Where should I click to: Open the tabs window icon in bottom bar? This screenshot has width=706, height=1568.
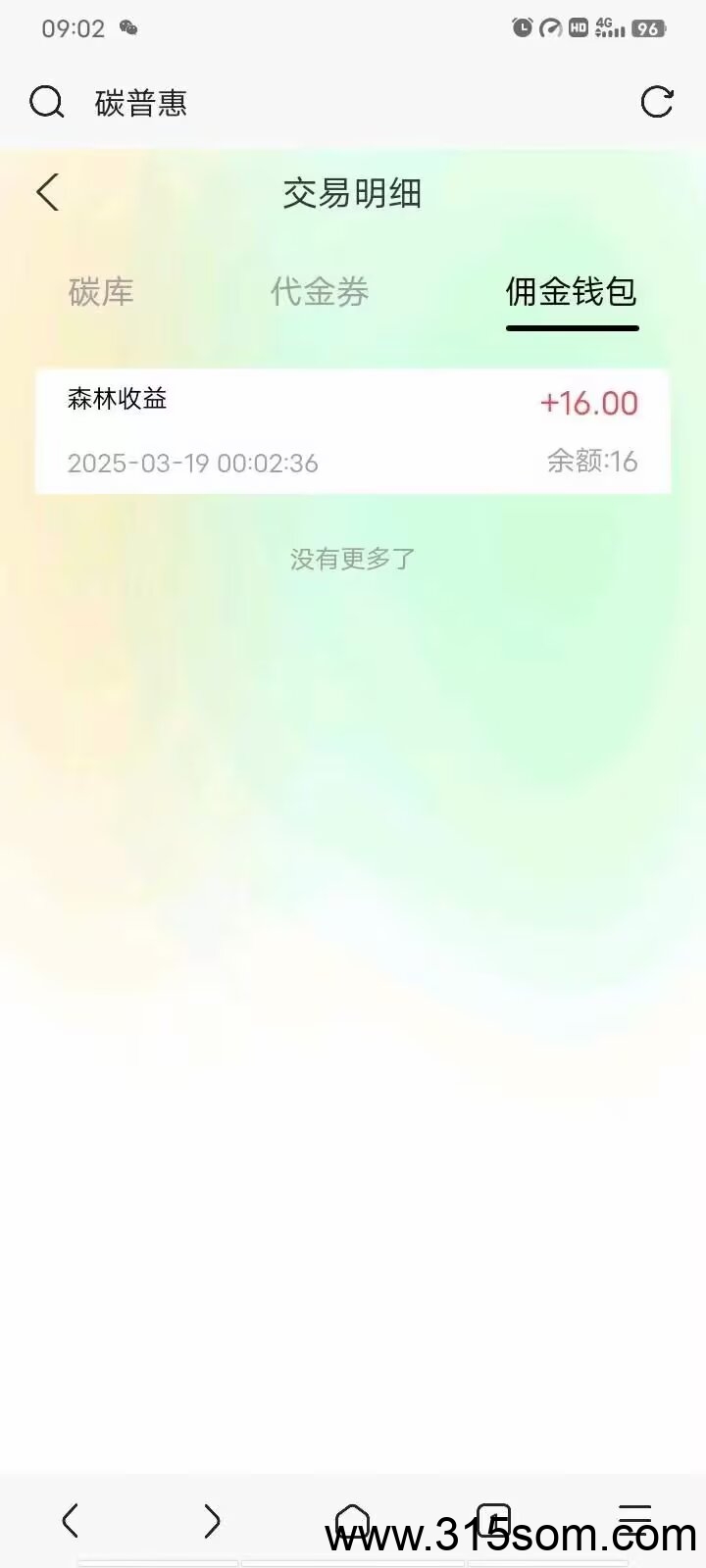click(494, 1520)
